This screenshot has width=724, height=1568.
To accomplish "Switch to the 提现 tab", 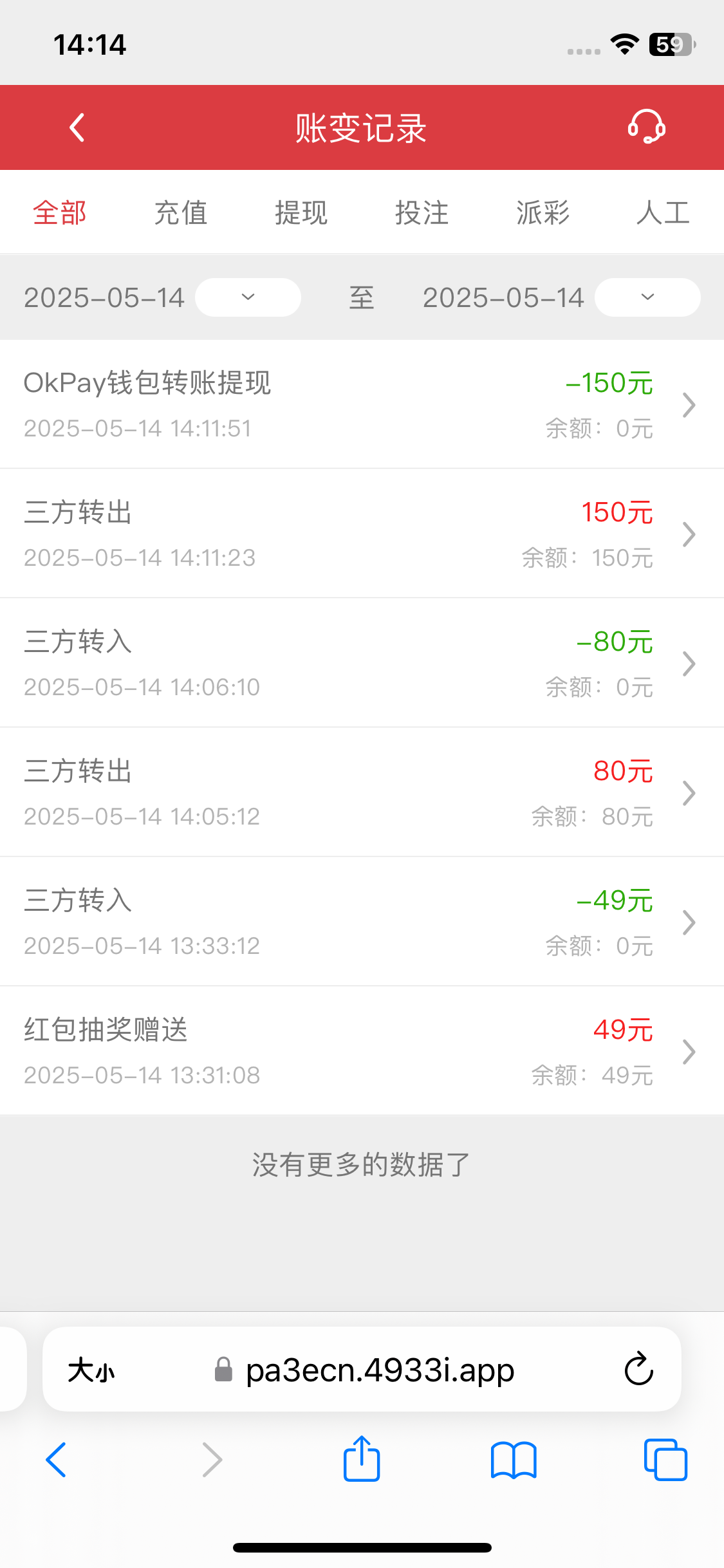I will pos(301,213).
